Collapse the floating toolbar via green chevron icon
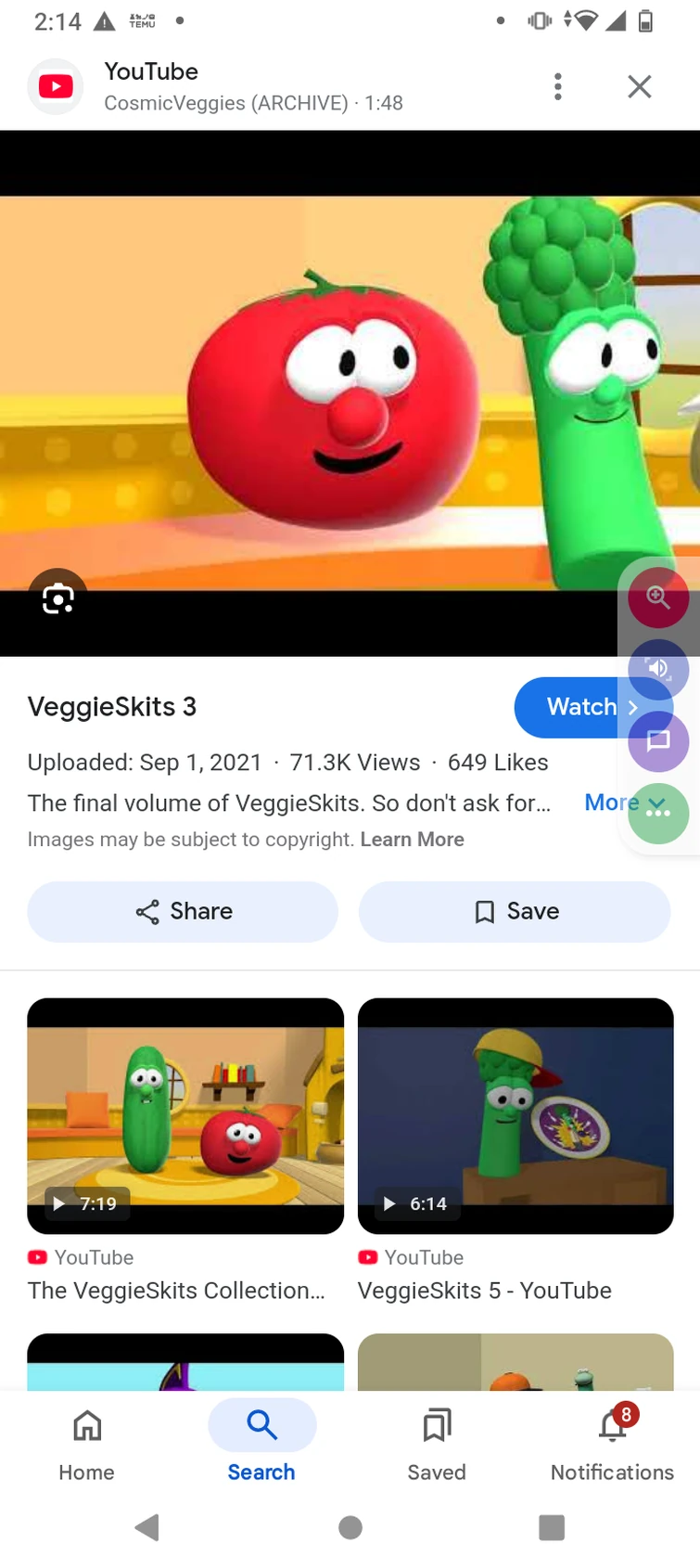The image size is (700, 1568). [x=657, y=814]
